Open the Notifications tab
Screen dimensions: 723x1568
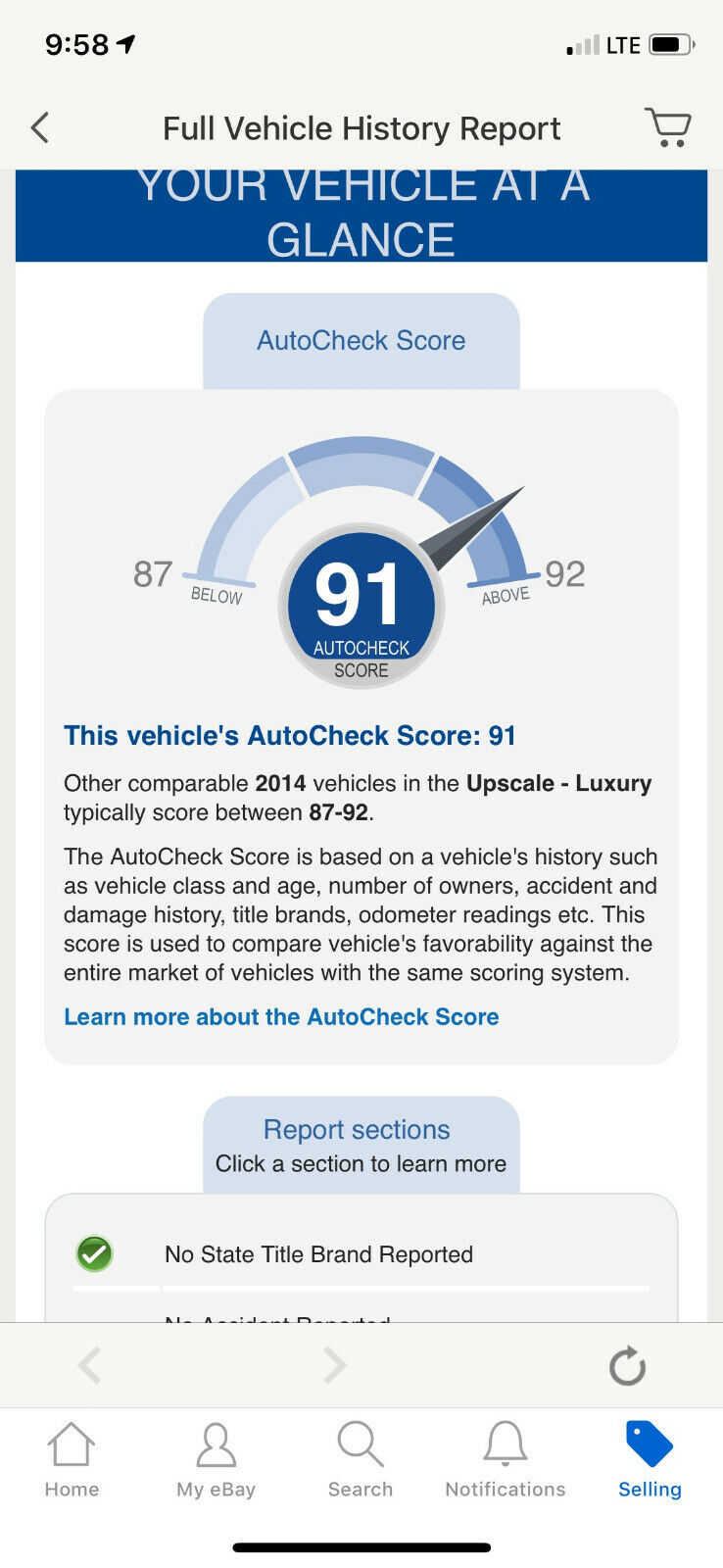point(506,1460)
